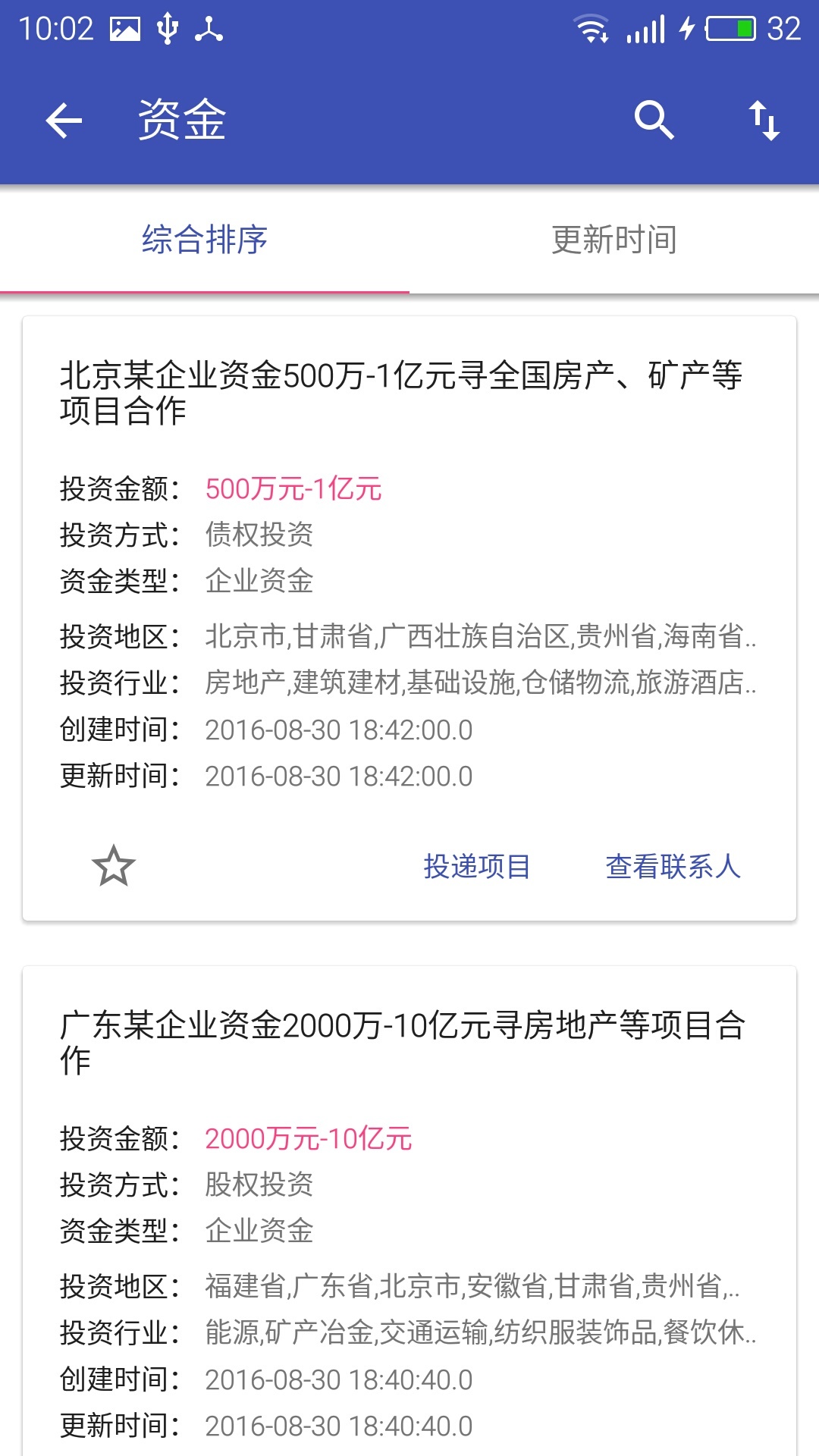
Task: Favorite the 北京某企业资金 listing with the star
Action: point(114,866)
